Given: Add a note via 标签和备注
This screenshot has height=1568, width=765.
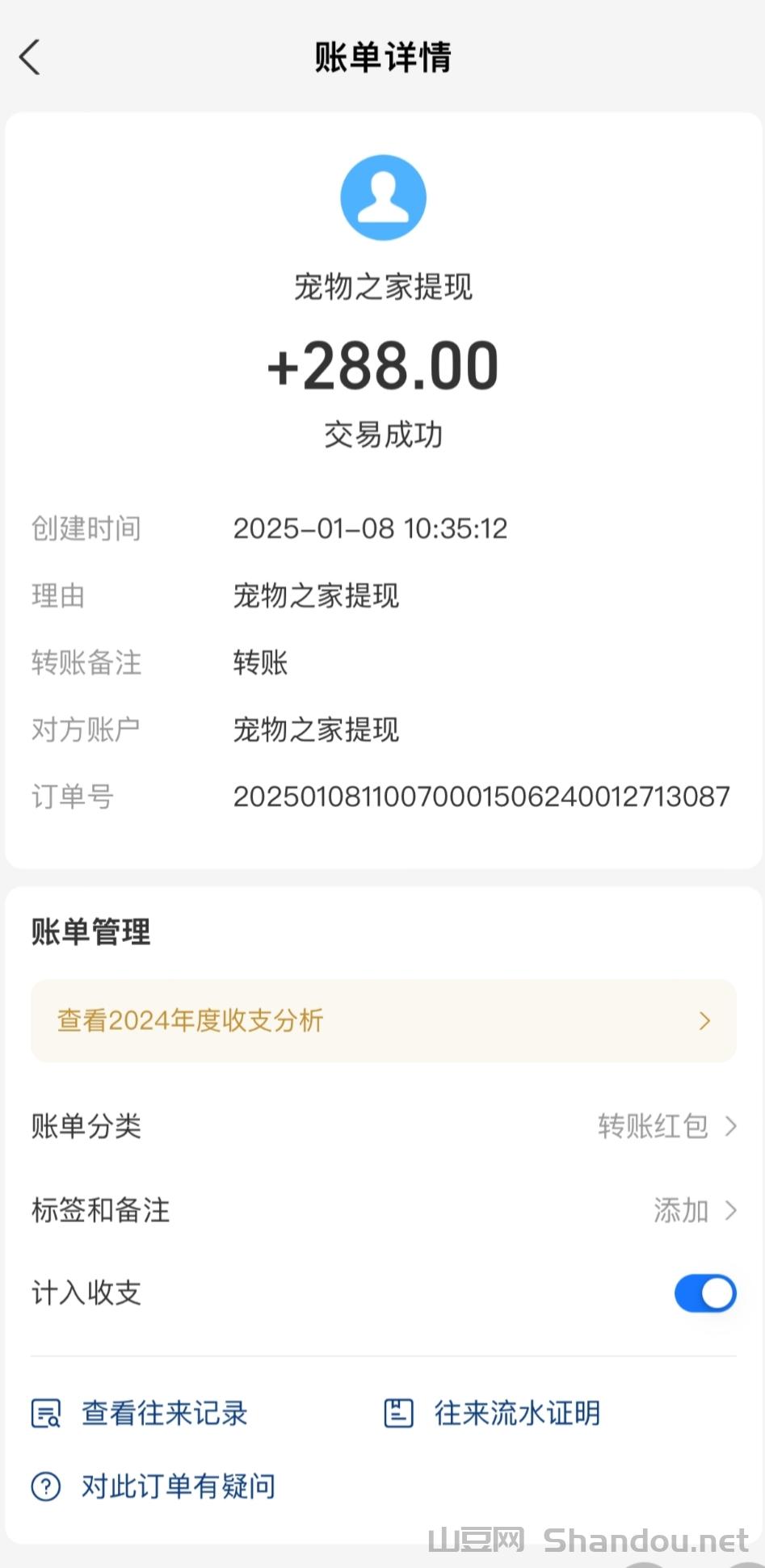Looking at the screenshot, I should [x=693, y=1210].
